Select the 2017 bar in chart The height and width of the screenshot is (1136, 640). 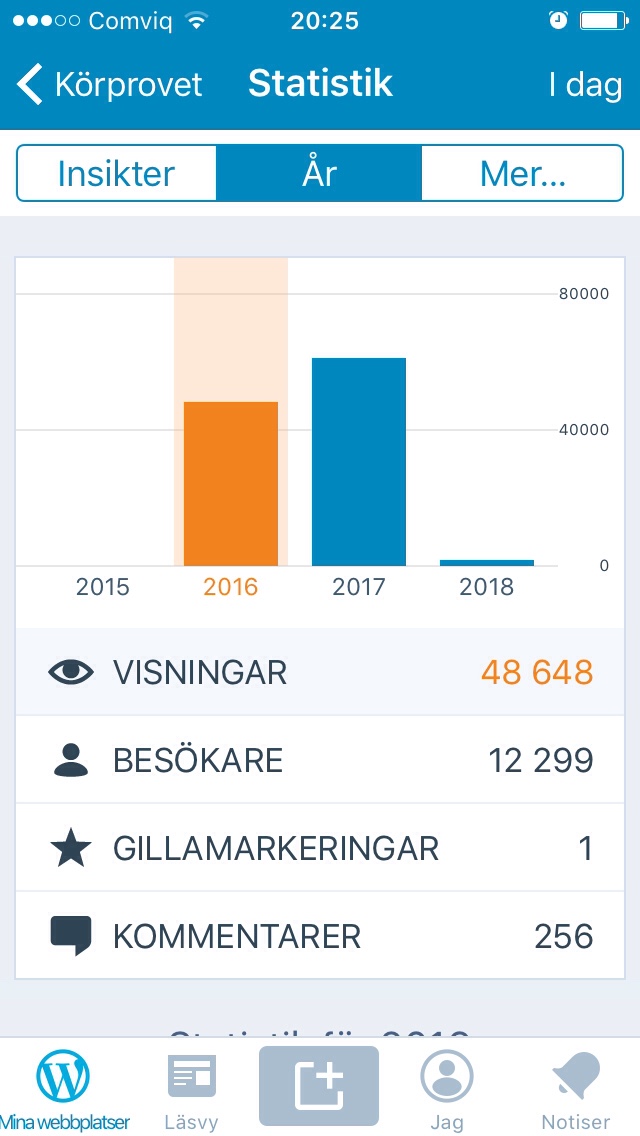pos(359,462)
